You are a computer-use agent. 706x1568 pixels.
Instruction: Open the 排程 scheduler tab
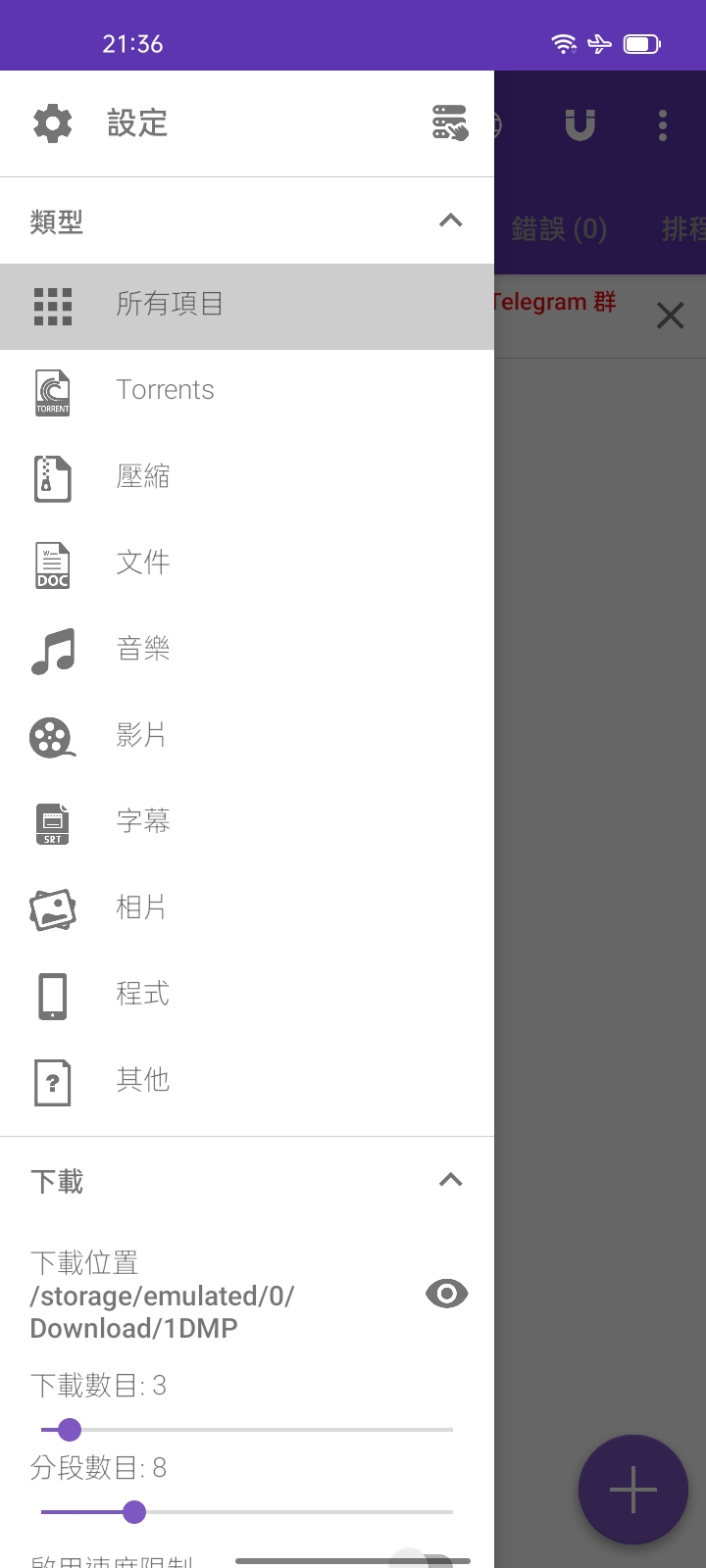[x=686, y=229]
